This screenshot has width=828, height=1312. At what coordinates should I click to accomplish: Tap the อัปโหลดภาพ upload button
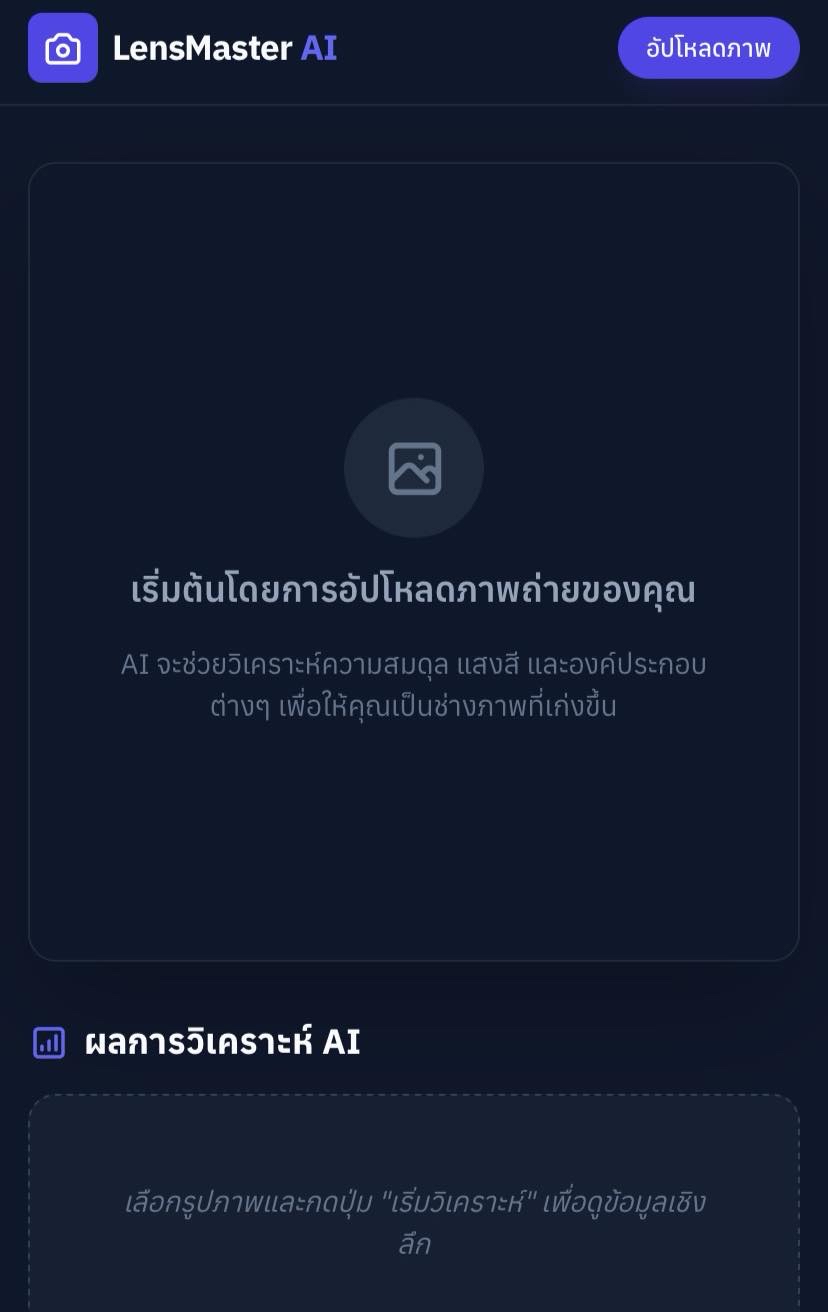click(708, 48)
